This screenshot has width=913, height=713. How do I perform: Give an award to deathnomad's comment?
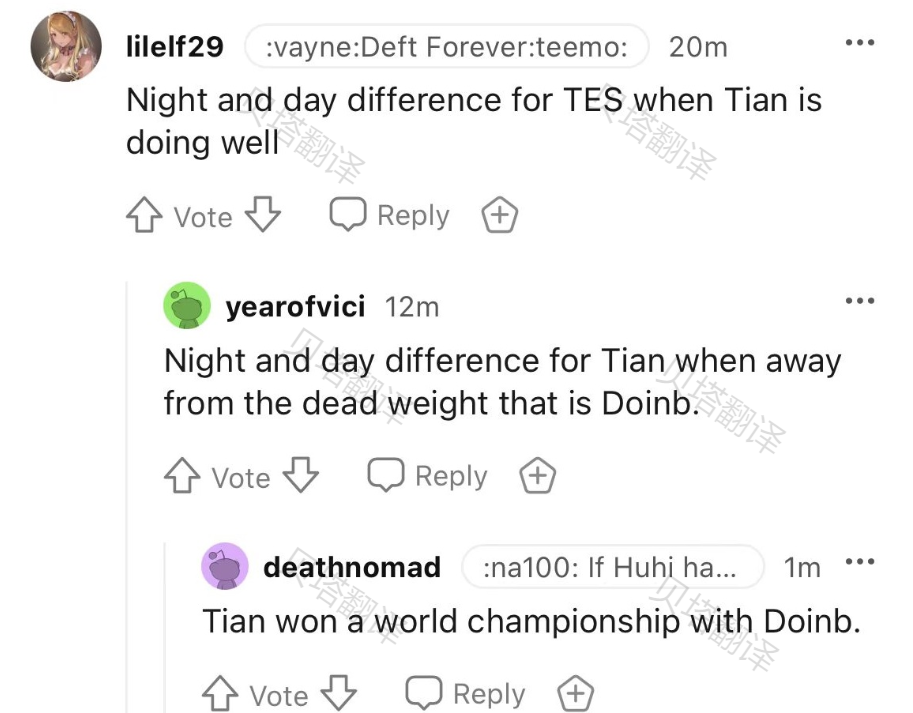(575, 693)
